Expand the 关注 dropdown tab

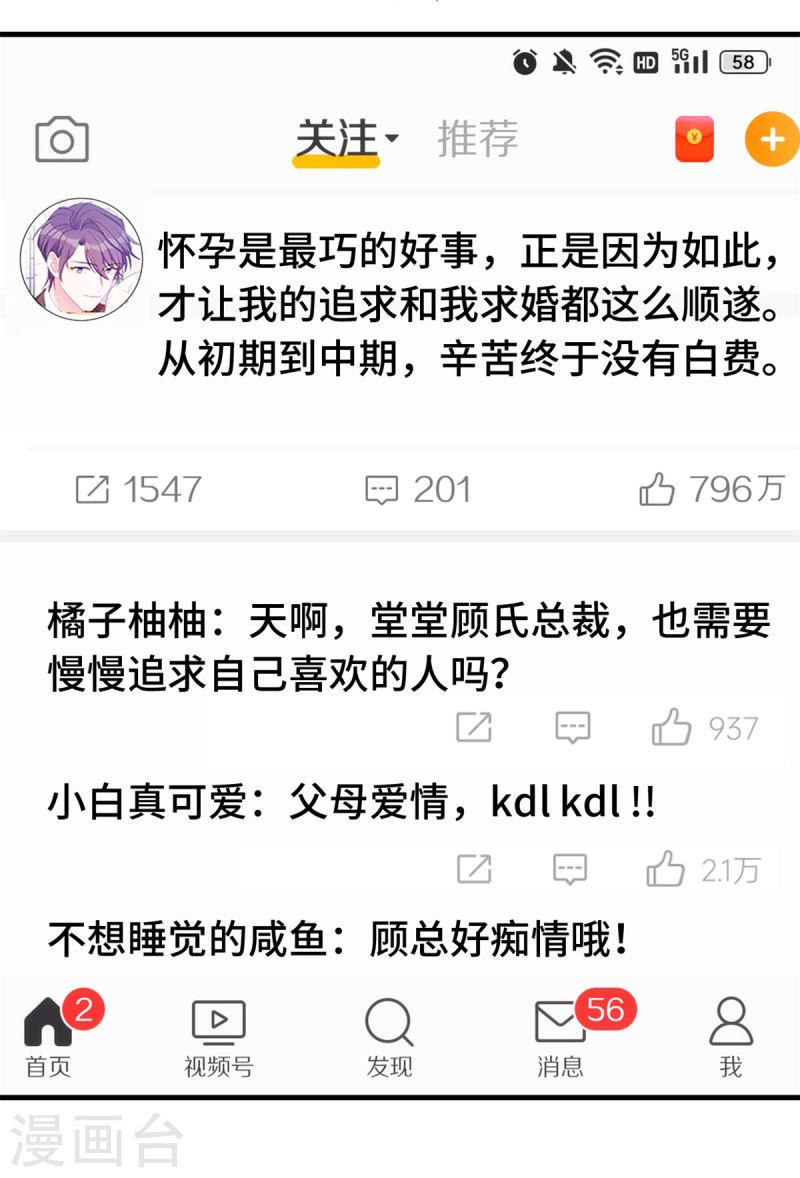pyautogui.click(x=346, y=140)
